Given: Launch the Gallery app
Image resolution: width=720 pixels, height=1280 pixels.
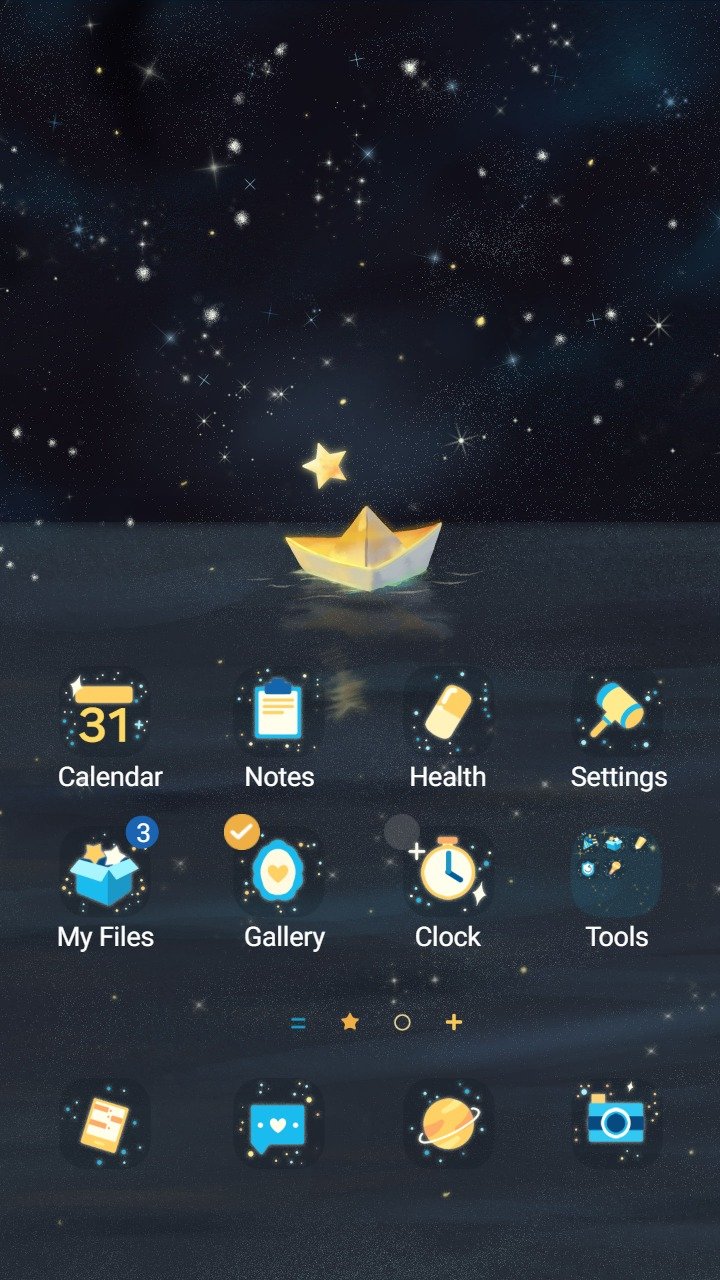Looking at the screenshot, I should 278,874.
